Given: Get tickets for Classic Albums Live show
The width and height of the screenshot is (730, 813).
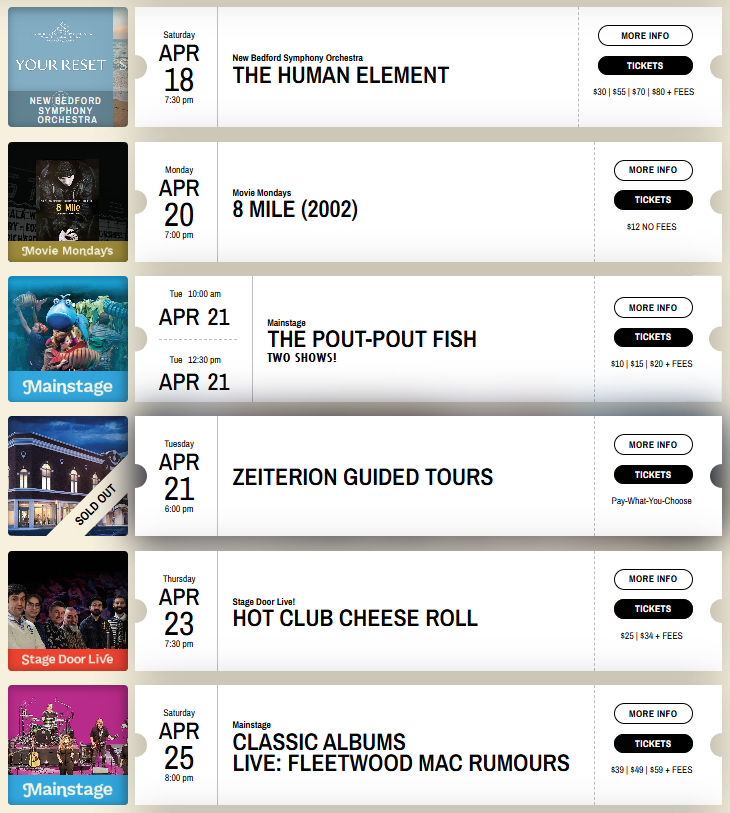Looking at the screenshot, I should 653,744.
